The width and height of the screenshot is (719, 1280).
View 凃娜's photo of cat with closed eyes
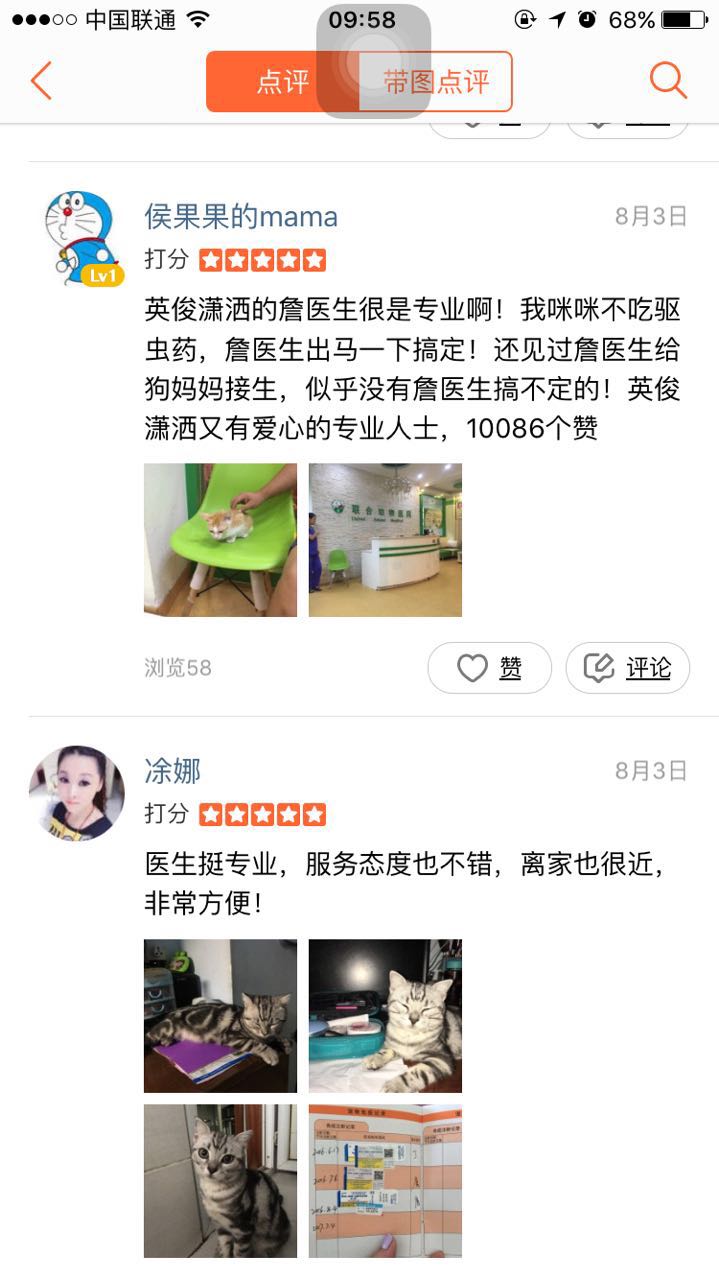[385, 1015]
